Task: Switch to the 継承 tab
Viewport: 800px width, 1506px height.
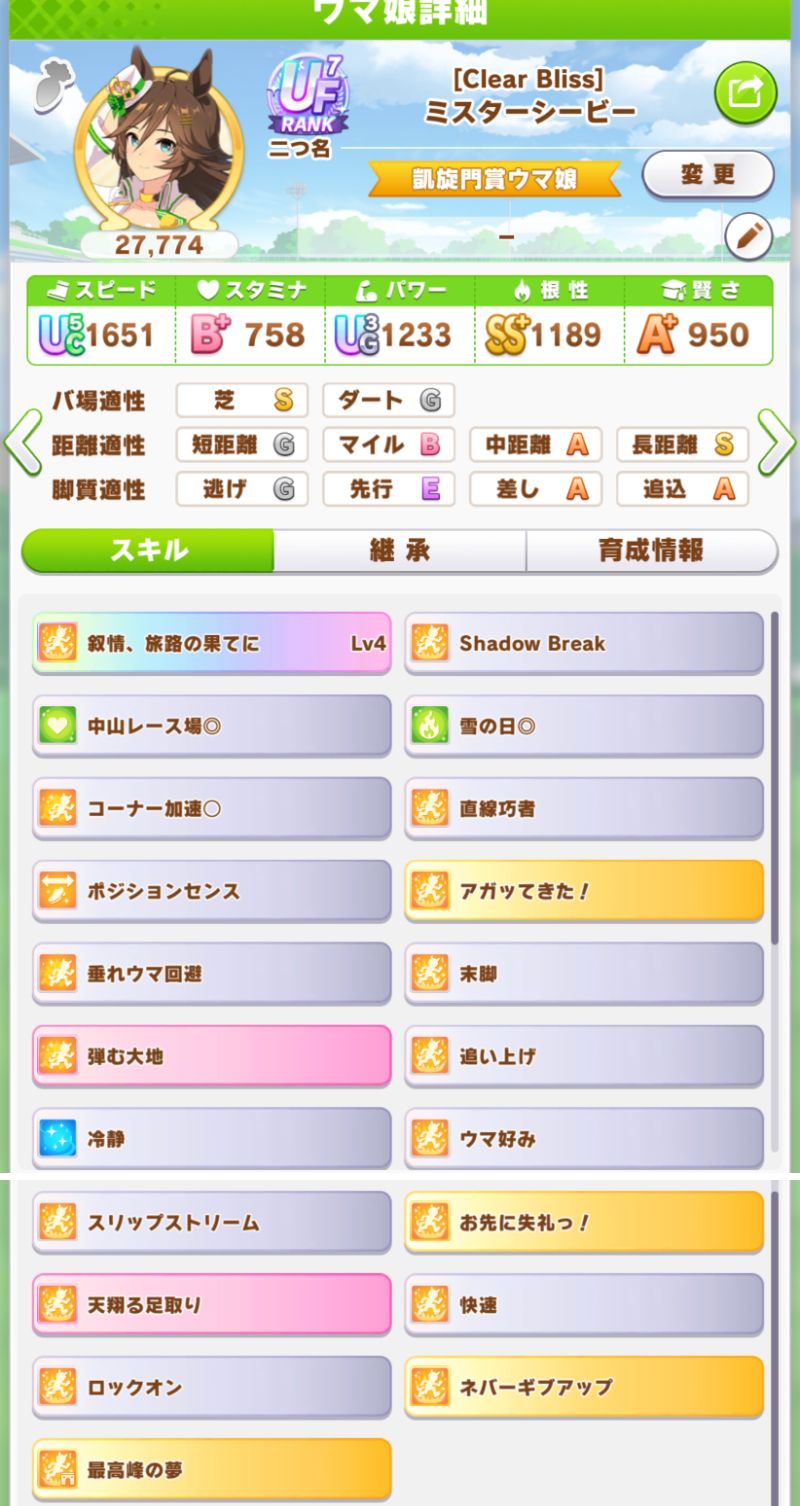Action: point(399,551)
